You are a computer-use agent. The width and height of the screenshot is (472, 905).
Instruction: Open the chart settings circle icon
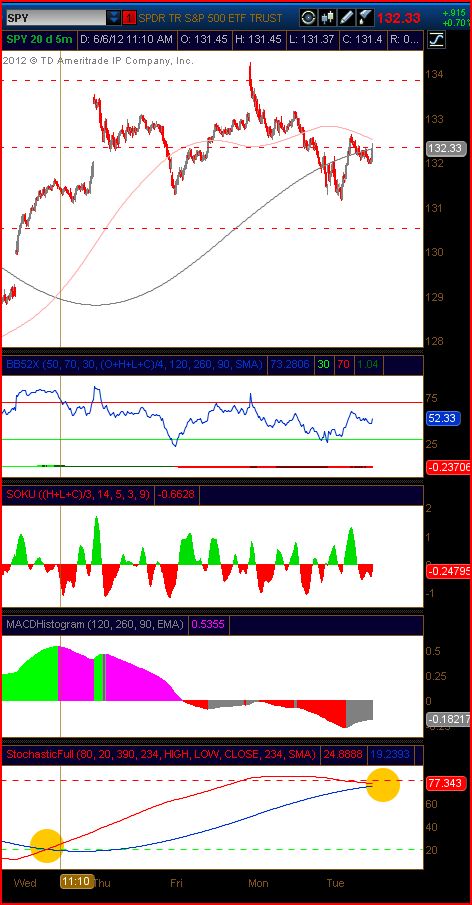click(309, 18)
